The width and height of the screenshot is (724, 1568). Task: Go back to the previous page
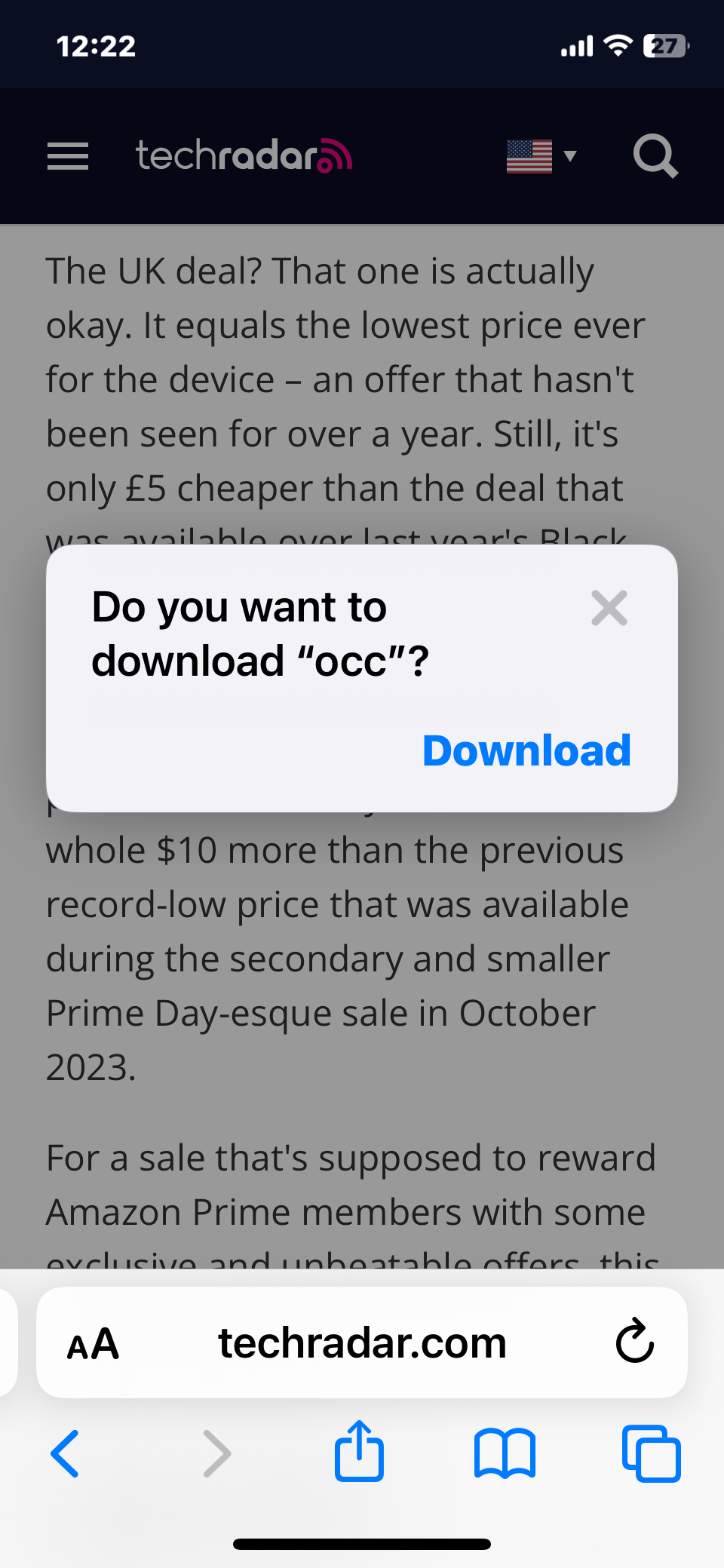pyautogui.click(x=65, y=1453)
